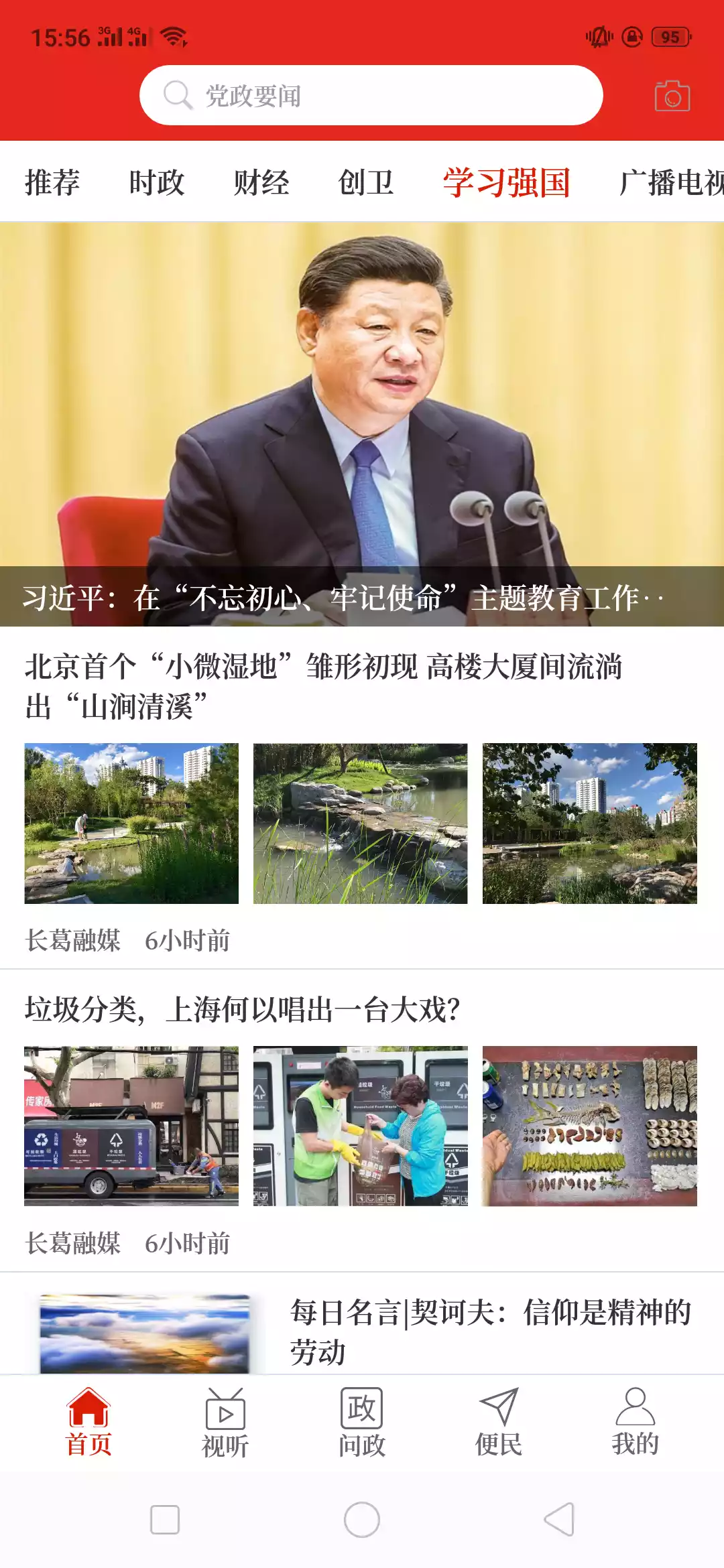The width and height of the screenshot is (724, 1568).
Task: Open the 每日名言 契诃夫 article thumbnail
Action: coord(149,1333)
